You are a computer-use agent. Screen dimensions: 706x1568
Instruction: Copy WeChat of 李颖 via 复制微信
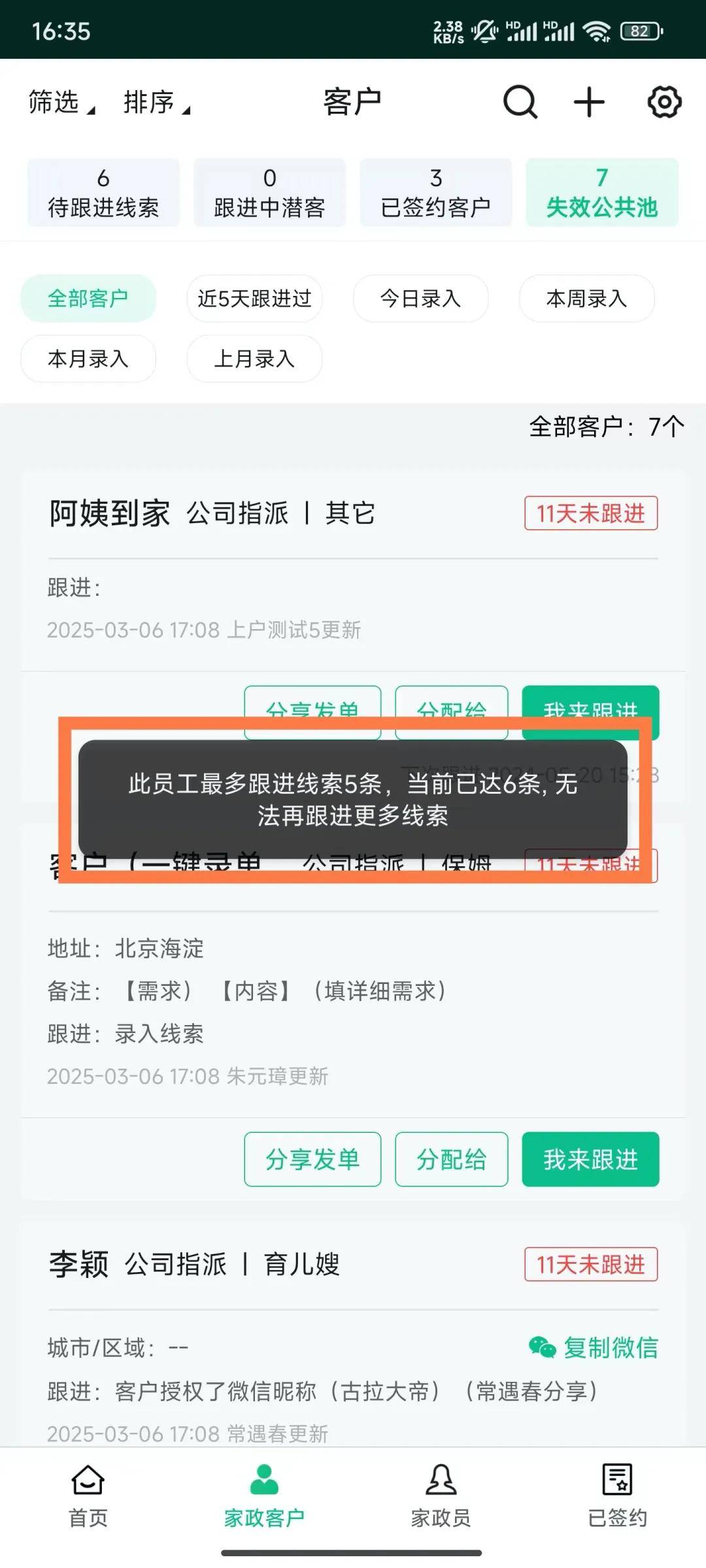(594, 1348)
